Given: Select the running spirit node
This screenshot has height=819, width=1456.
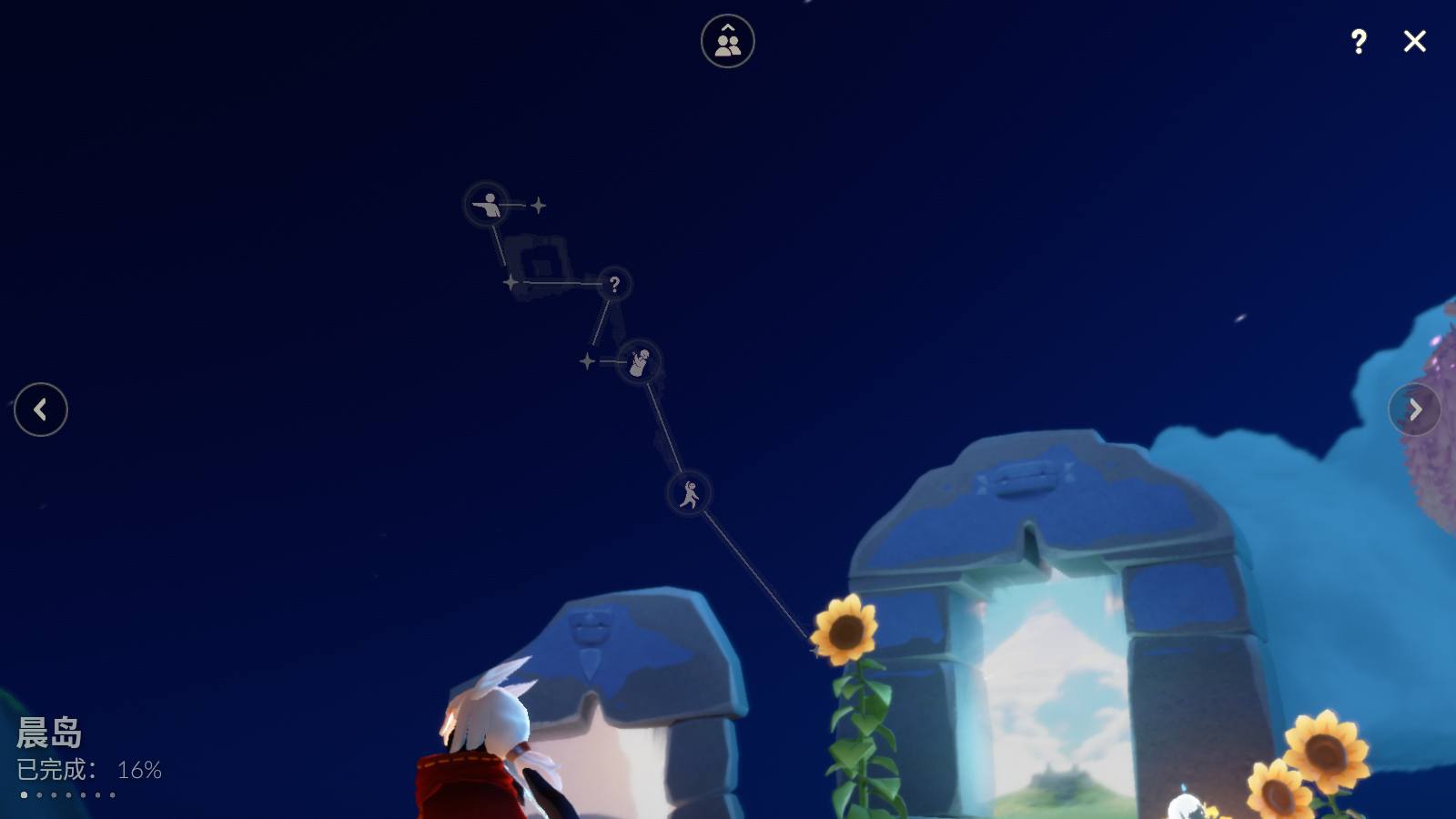Looking at the screenshot, I should click(689, 494).
